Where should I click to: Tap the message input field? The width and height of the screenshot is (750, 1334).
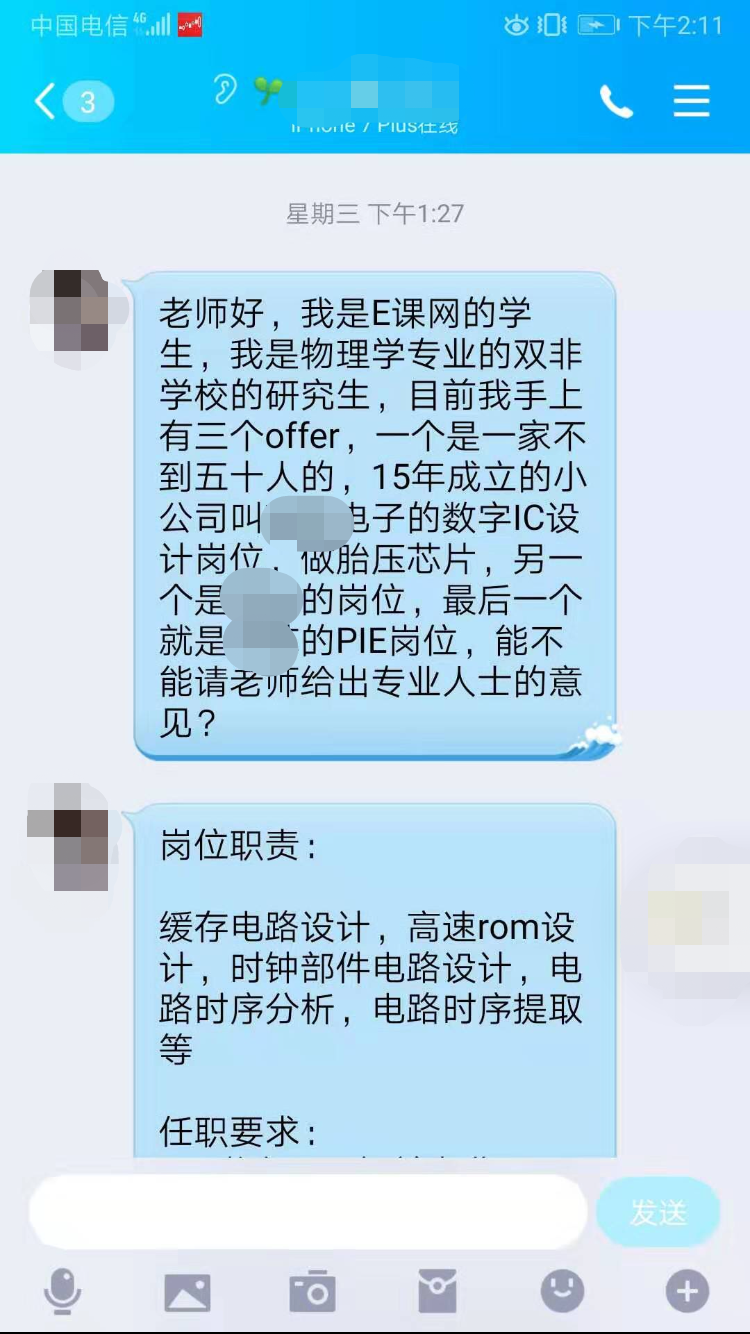[307, 1212]
